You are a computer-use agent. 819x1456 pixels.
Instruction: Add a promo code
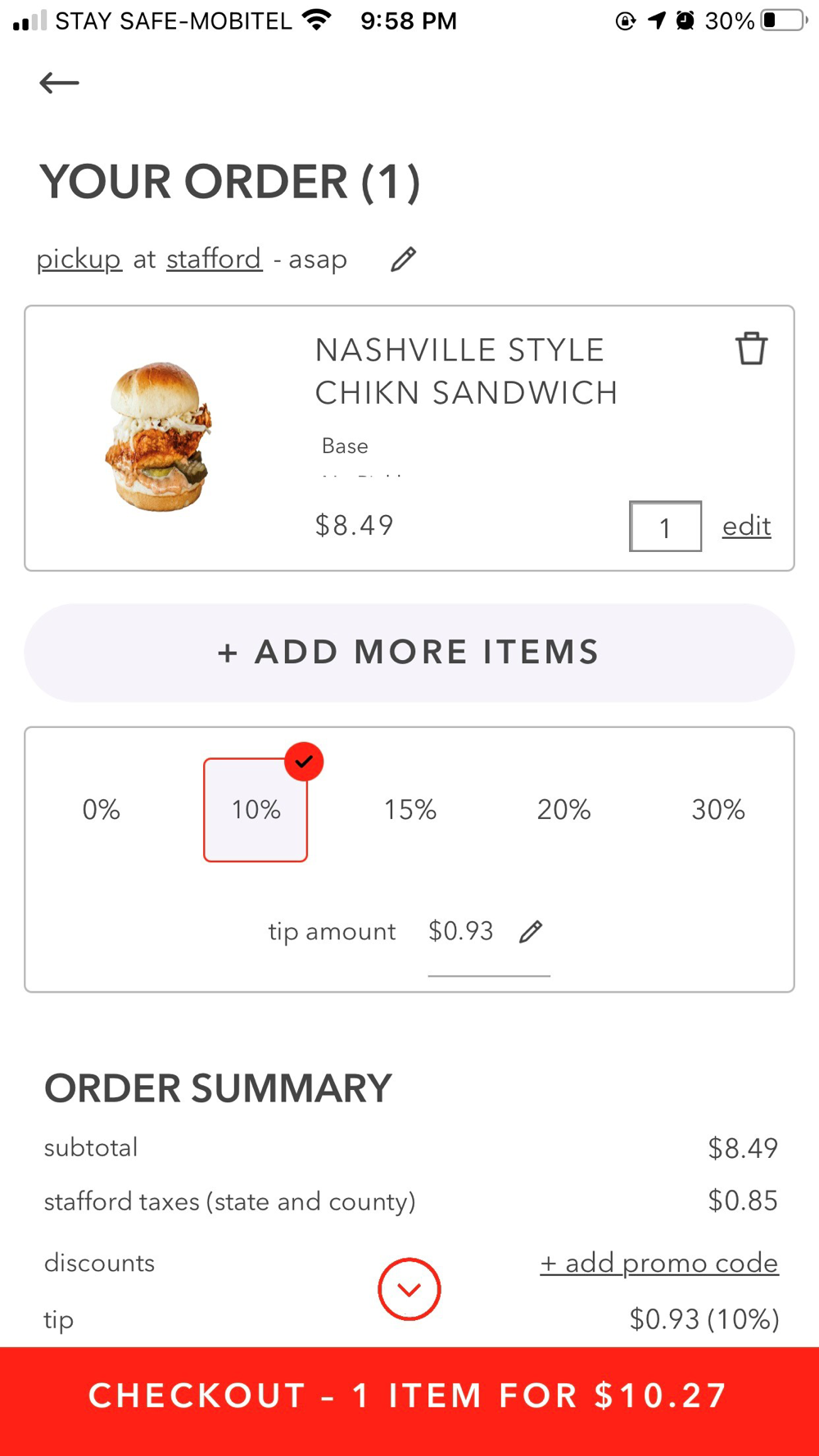[659, 1263]
